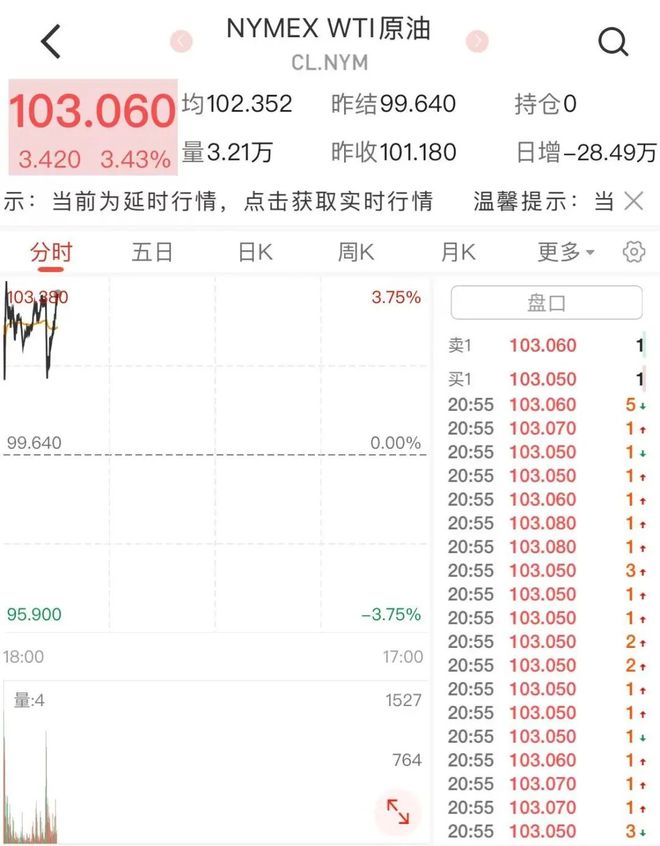Switch to next contract with right arrow
Viewport: 660px width, 846px height.
[x=478, y=41]
